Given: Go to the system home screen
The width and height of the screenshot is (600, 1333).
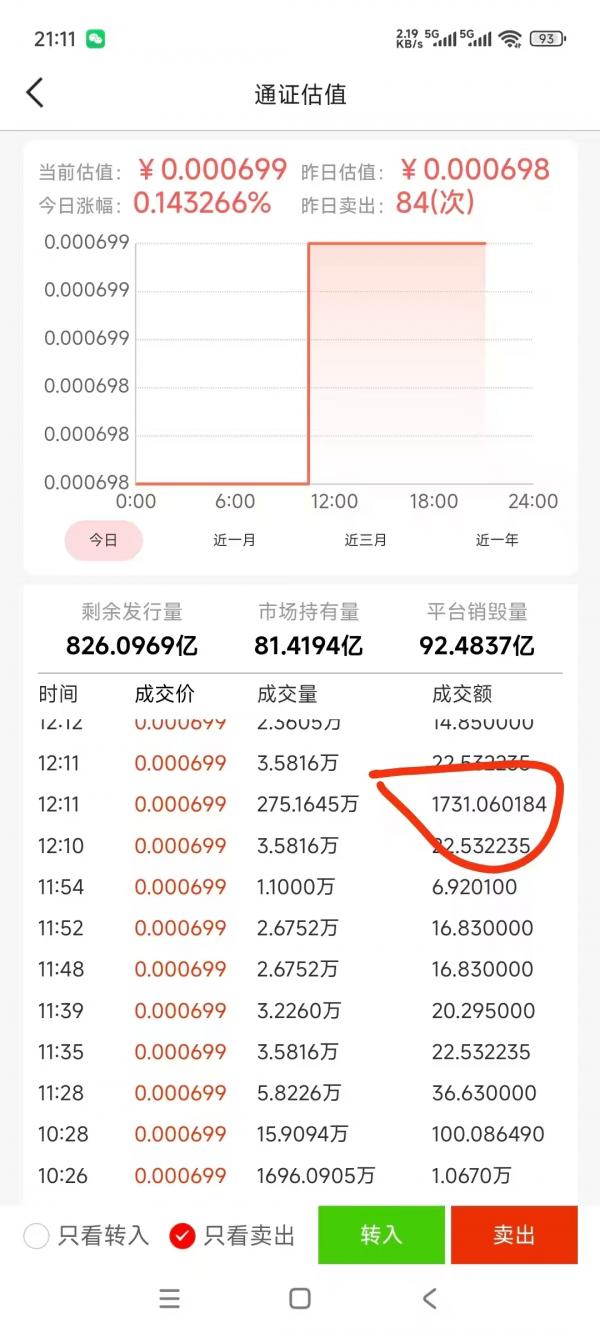Looking at the screenshot, I should coord(300,1299).
